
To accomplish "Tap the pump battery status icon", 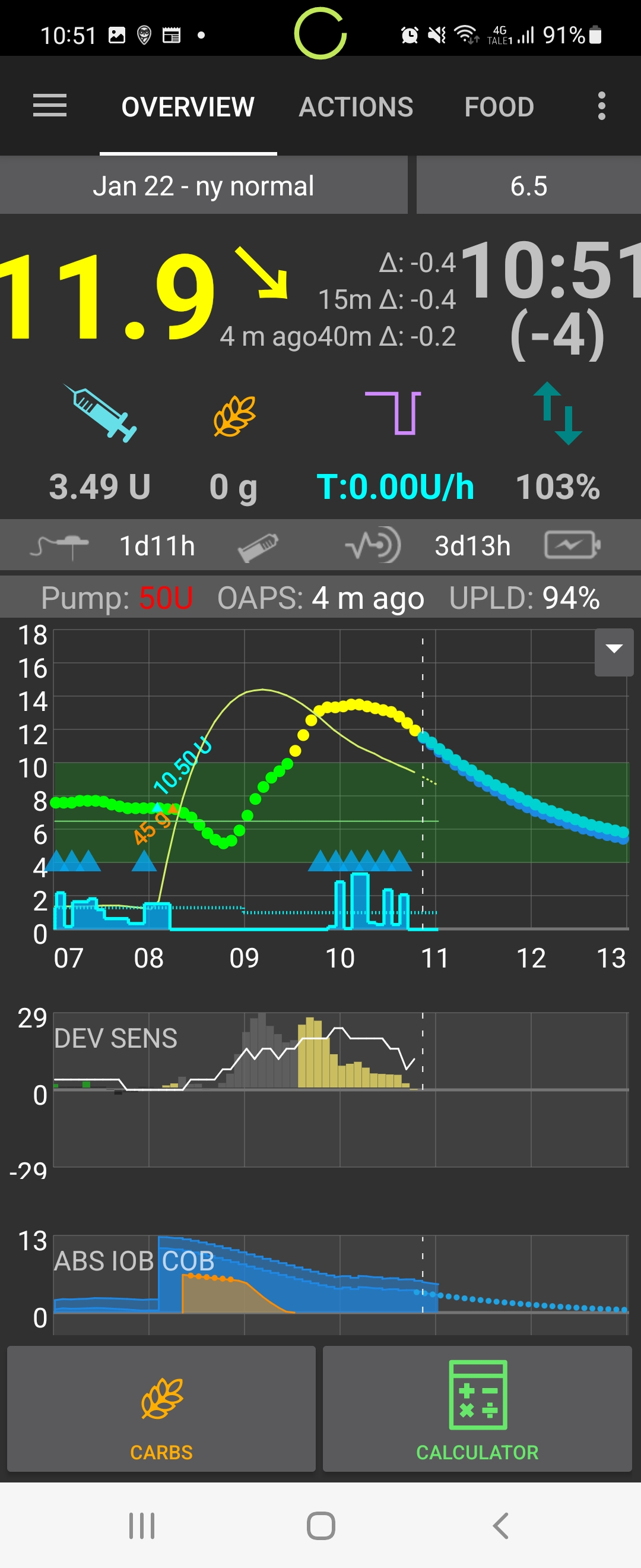I will click(x=572, y=545).
